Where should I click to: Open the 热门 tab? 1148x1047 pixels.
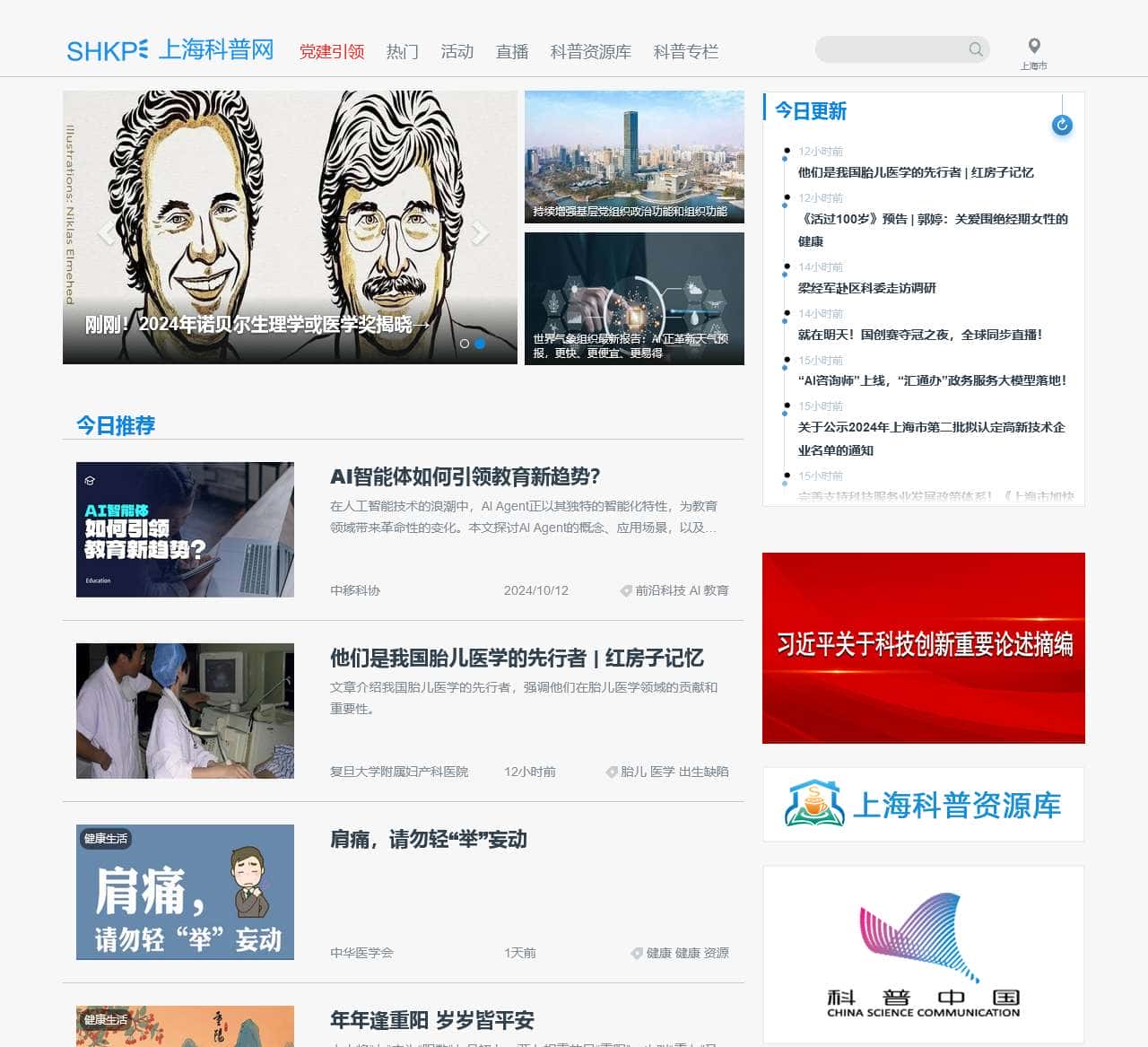(x=403, y=52)
